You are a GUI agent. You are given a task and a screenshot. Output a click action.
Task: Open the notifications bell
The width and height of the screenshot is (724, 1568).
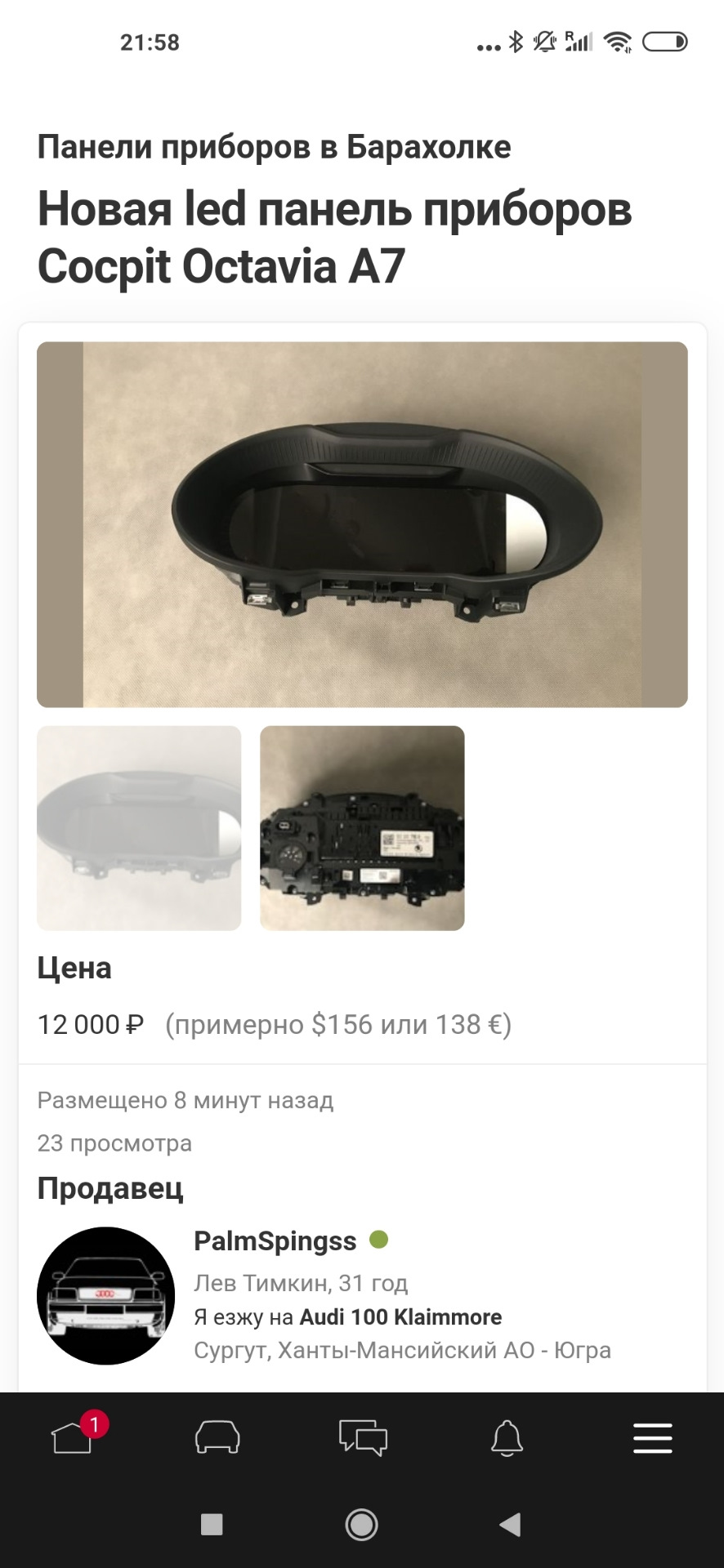pos(507,1438)
